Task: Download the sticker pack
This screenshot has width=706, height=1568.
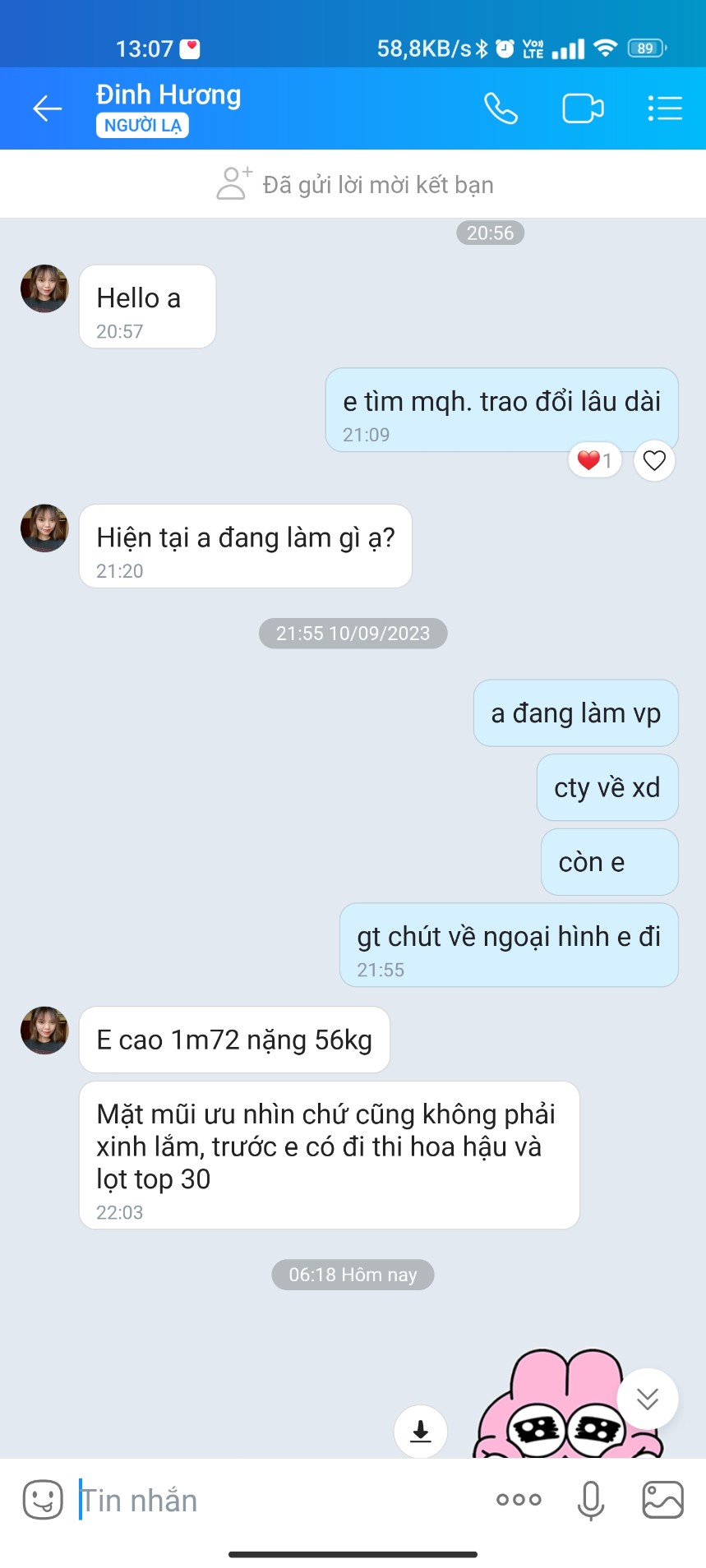Action: click(x=421, y=1431)
